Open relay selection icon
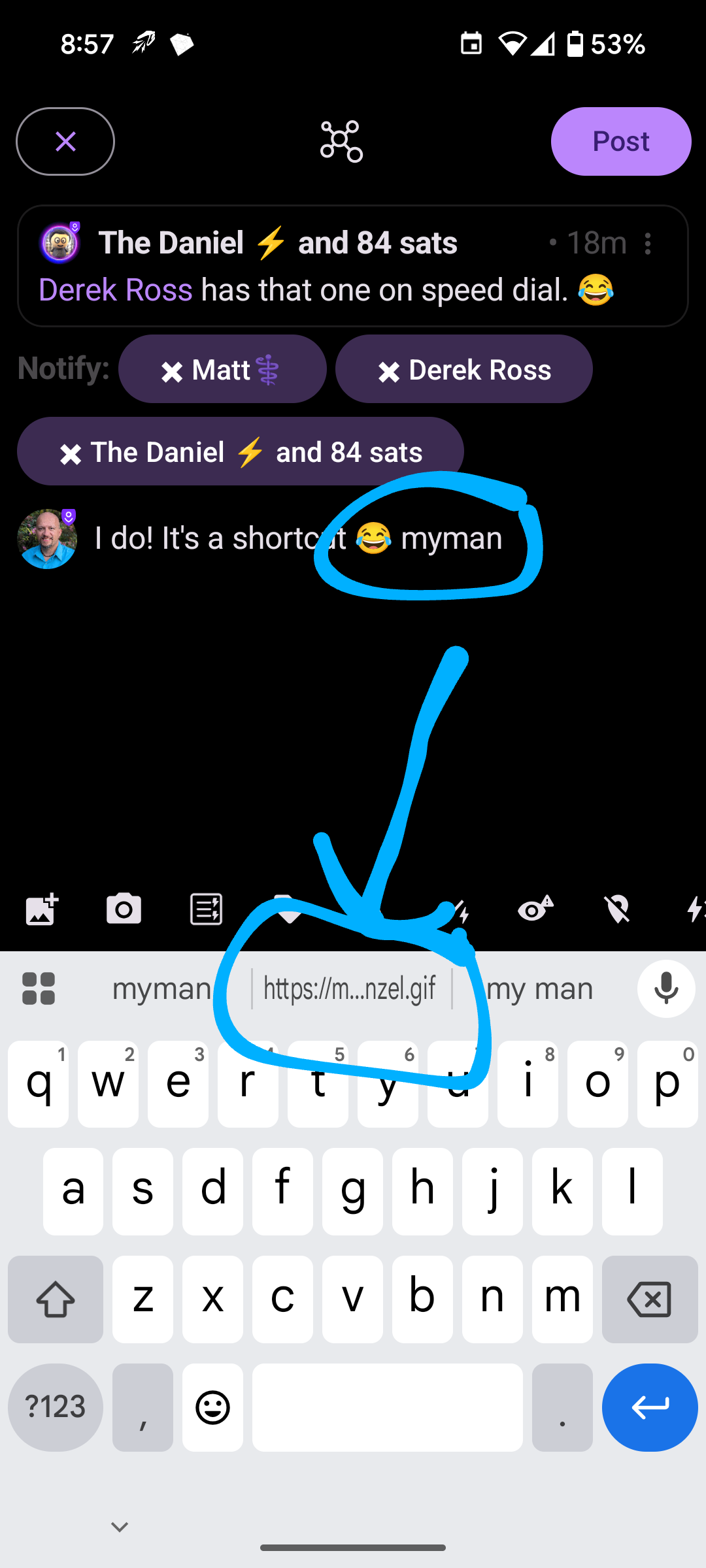The image size is (706, 1568). click(x=341, y=141)
